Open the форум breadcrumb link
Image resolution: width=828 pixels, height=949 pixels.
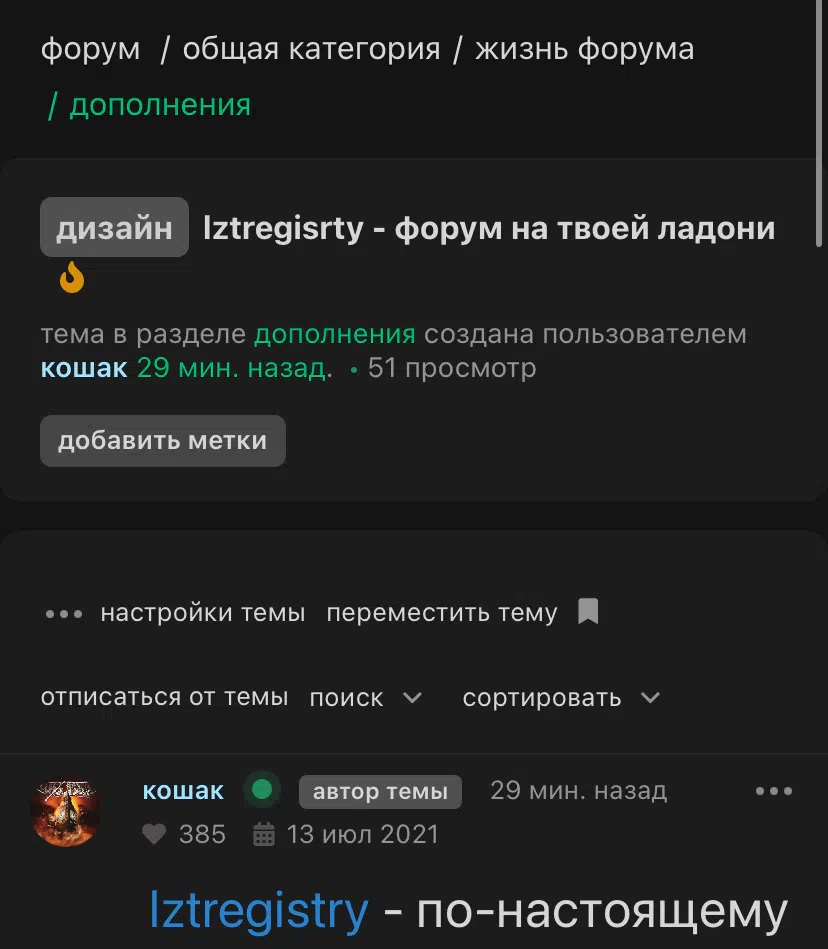[90, 49]
